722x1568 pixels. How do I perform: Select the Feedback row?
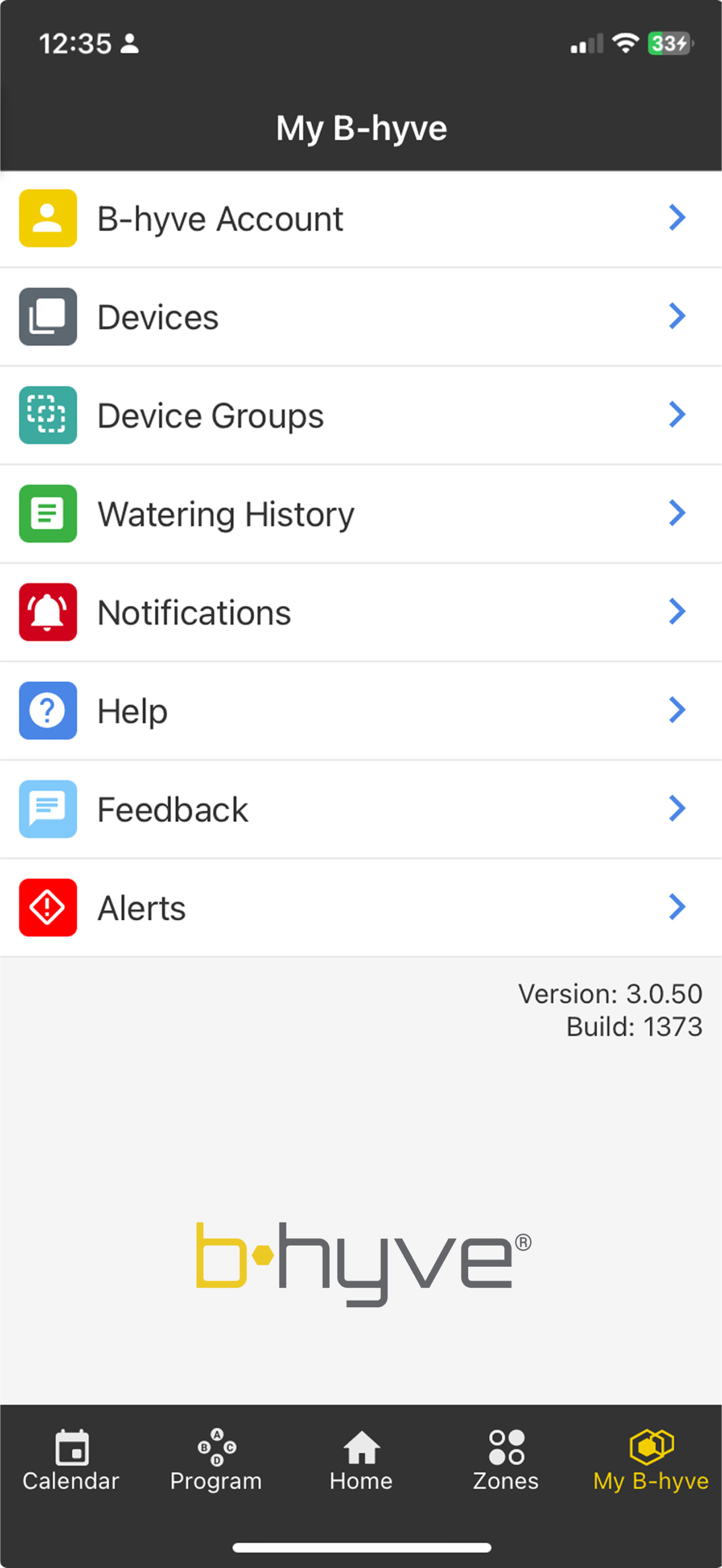(360, 810)
